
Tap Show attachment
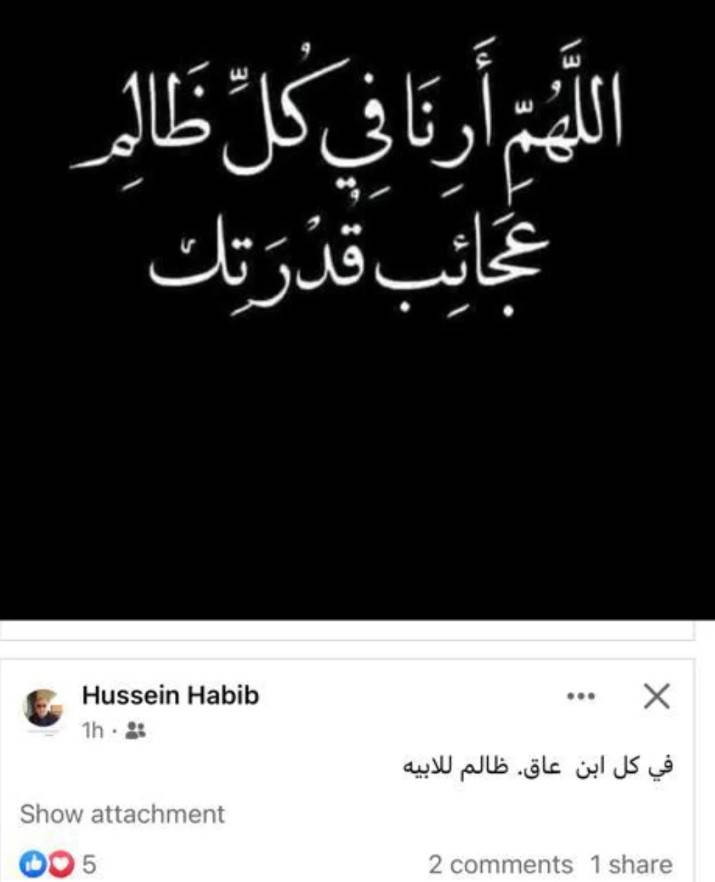(123, 814)
